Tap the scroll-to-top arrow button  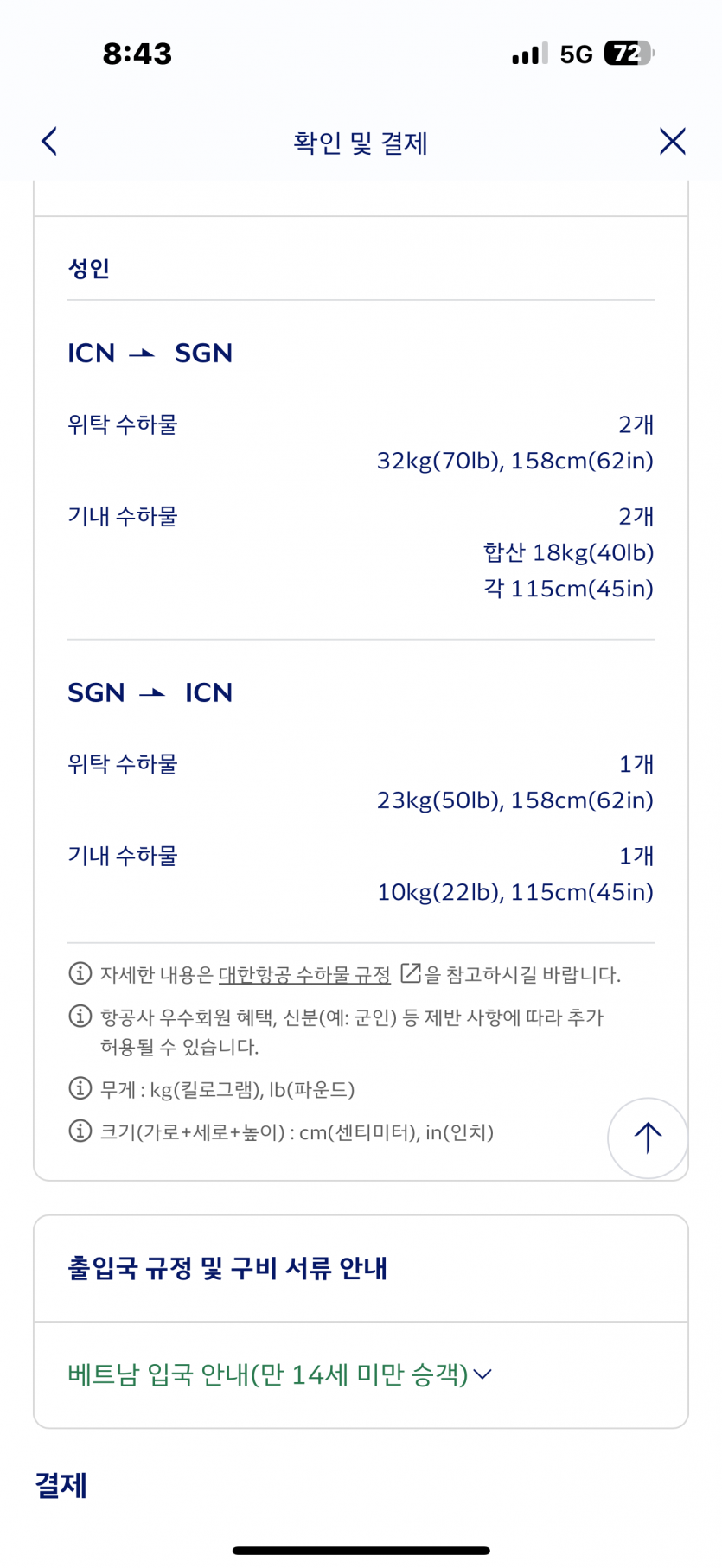coord(648,1138)
